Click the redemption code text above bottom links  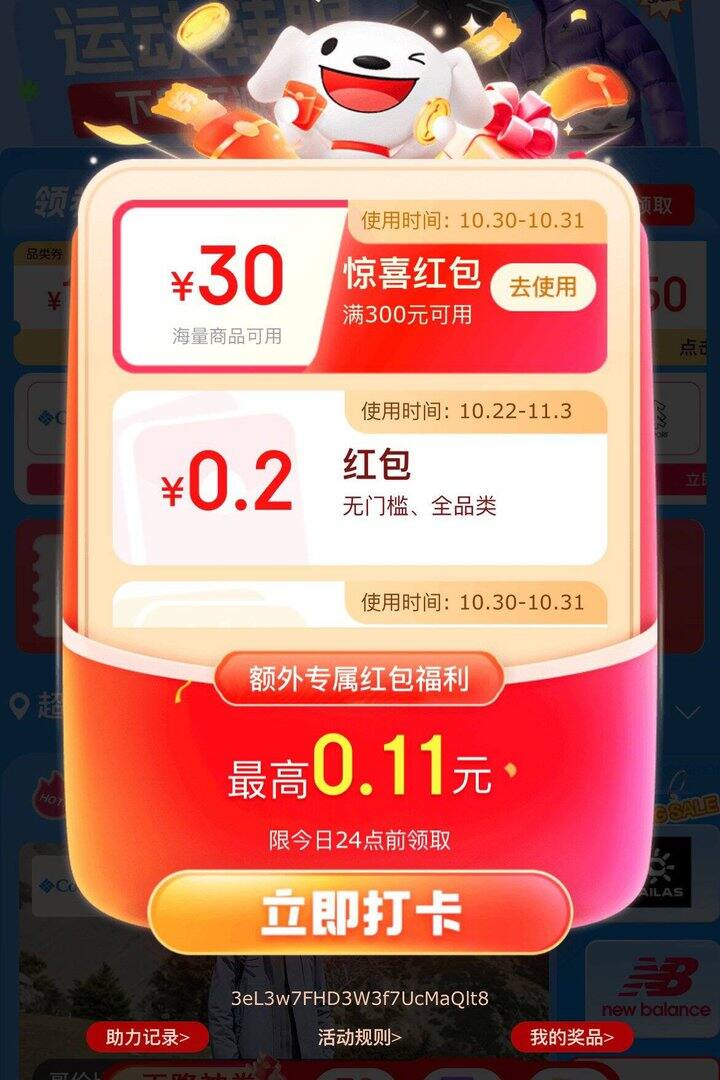click(360, 999)
